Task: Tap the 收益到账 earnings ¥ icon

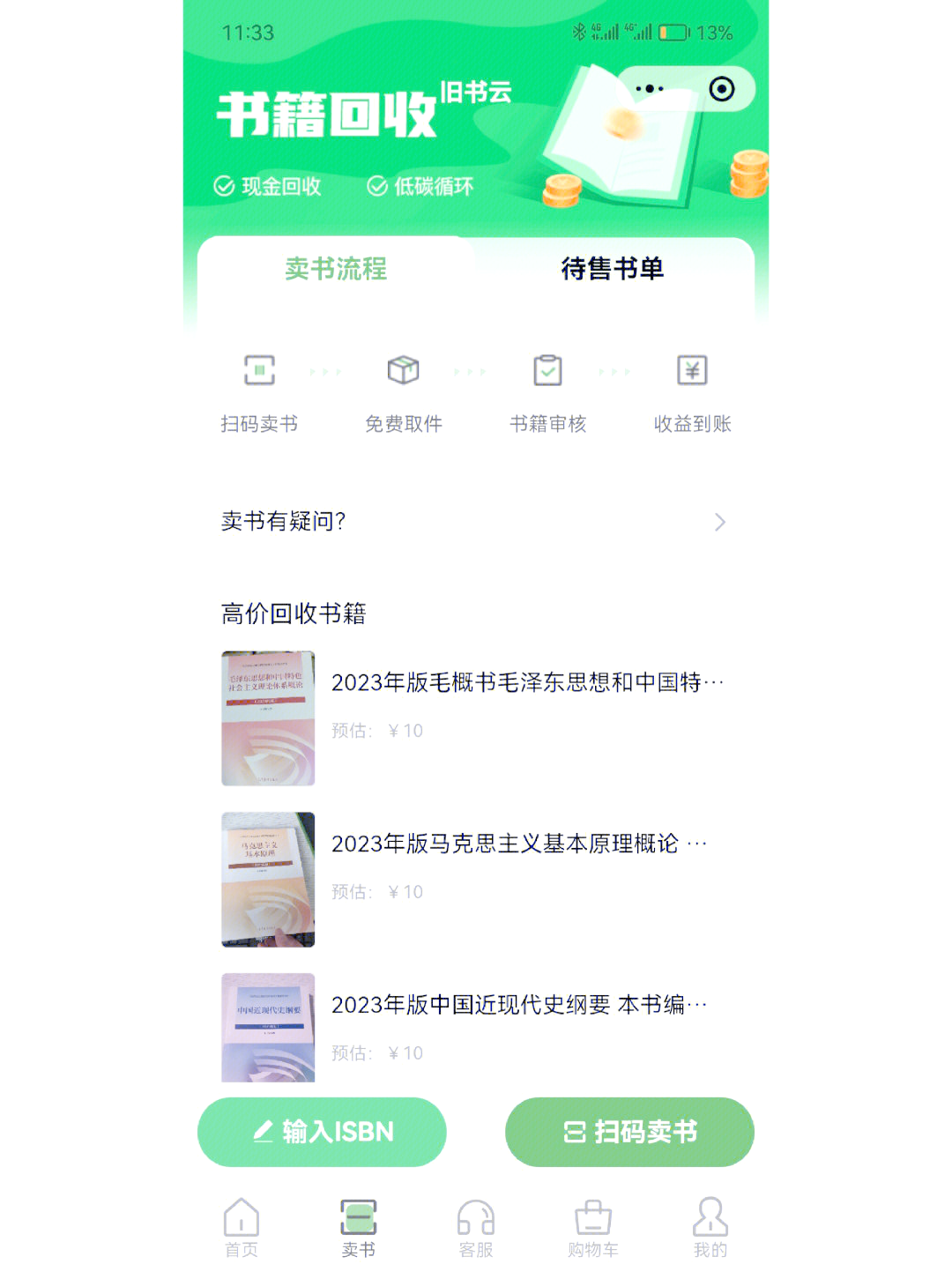Action: point(693,370)
